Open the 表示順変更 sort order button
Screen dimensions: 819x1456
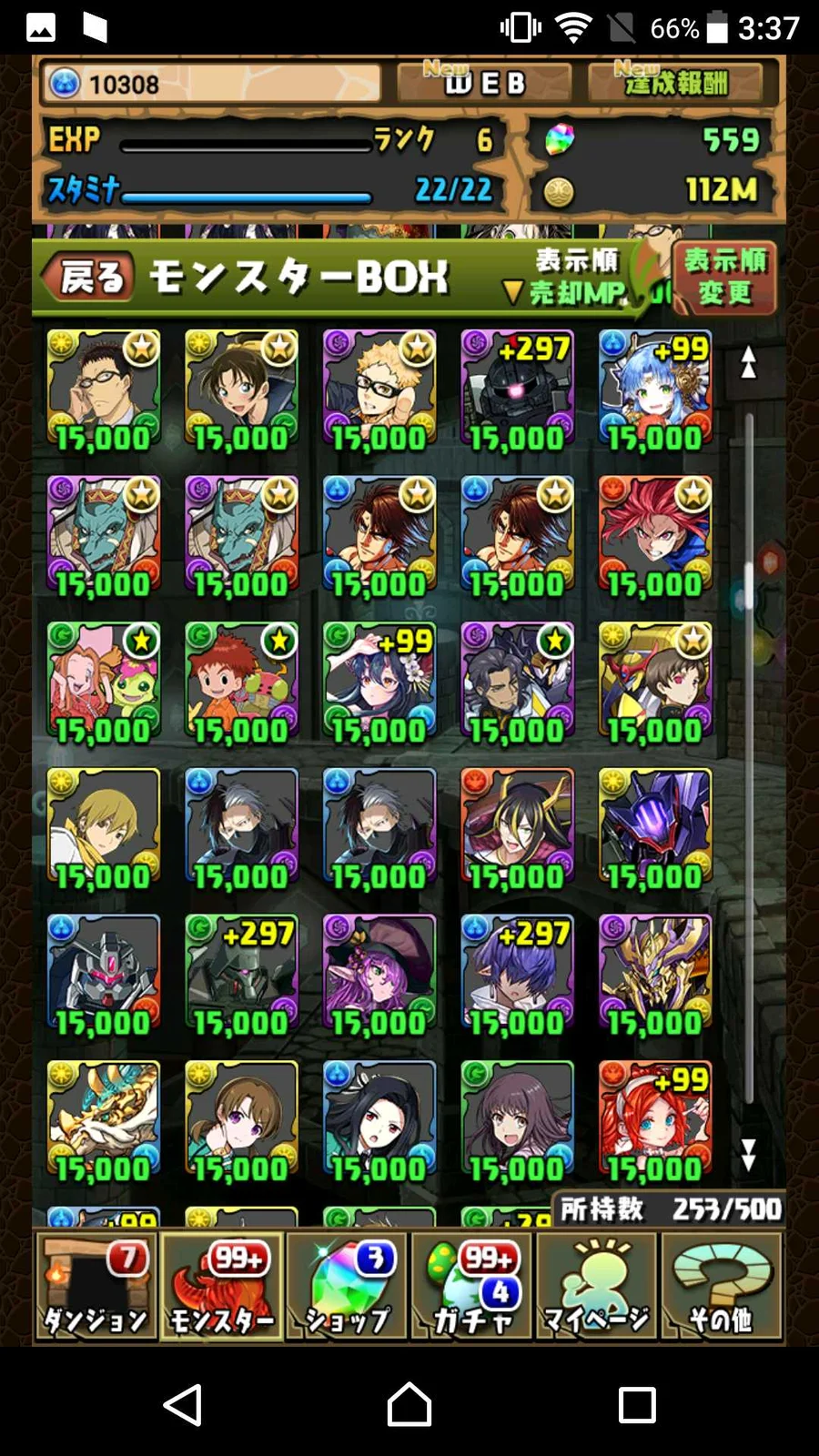[x=724, y=277]
